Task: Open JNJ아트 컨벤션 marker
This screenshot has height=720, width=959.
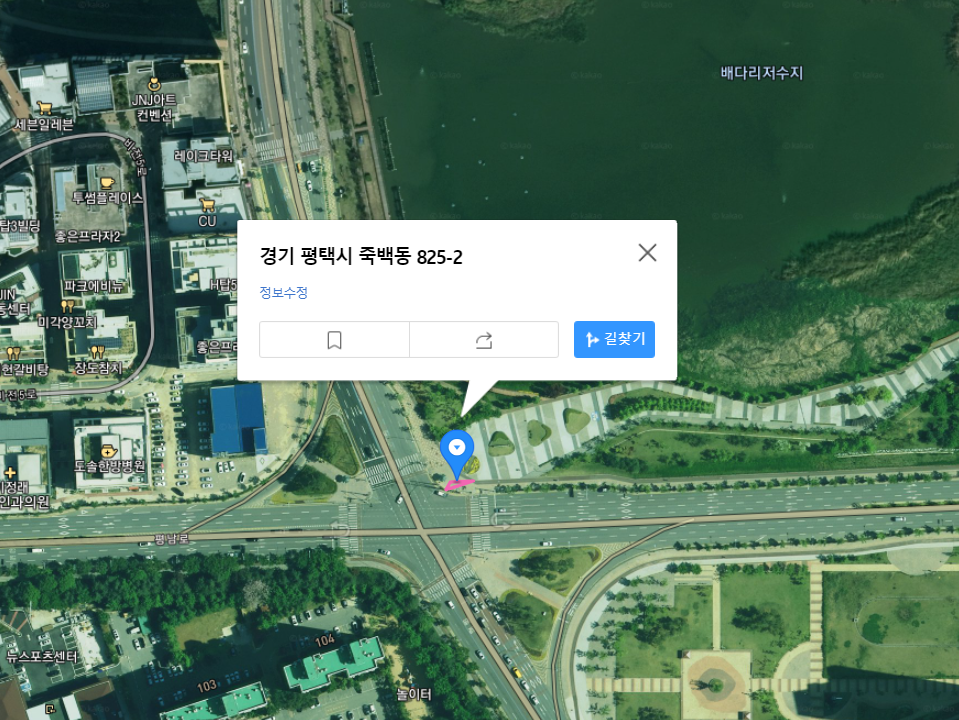Action: [154, 85]
